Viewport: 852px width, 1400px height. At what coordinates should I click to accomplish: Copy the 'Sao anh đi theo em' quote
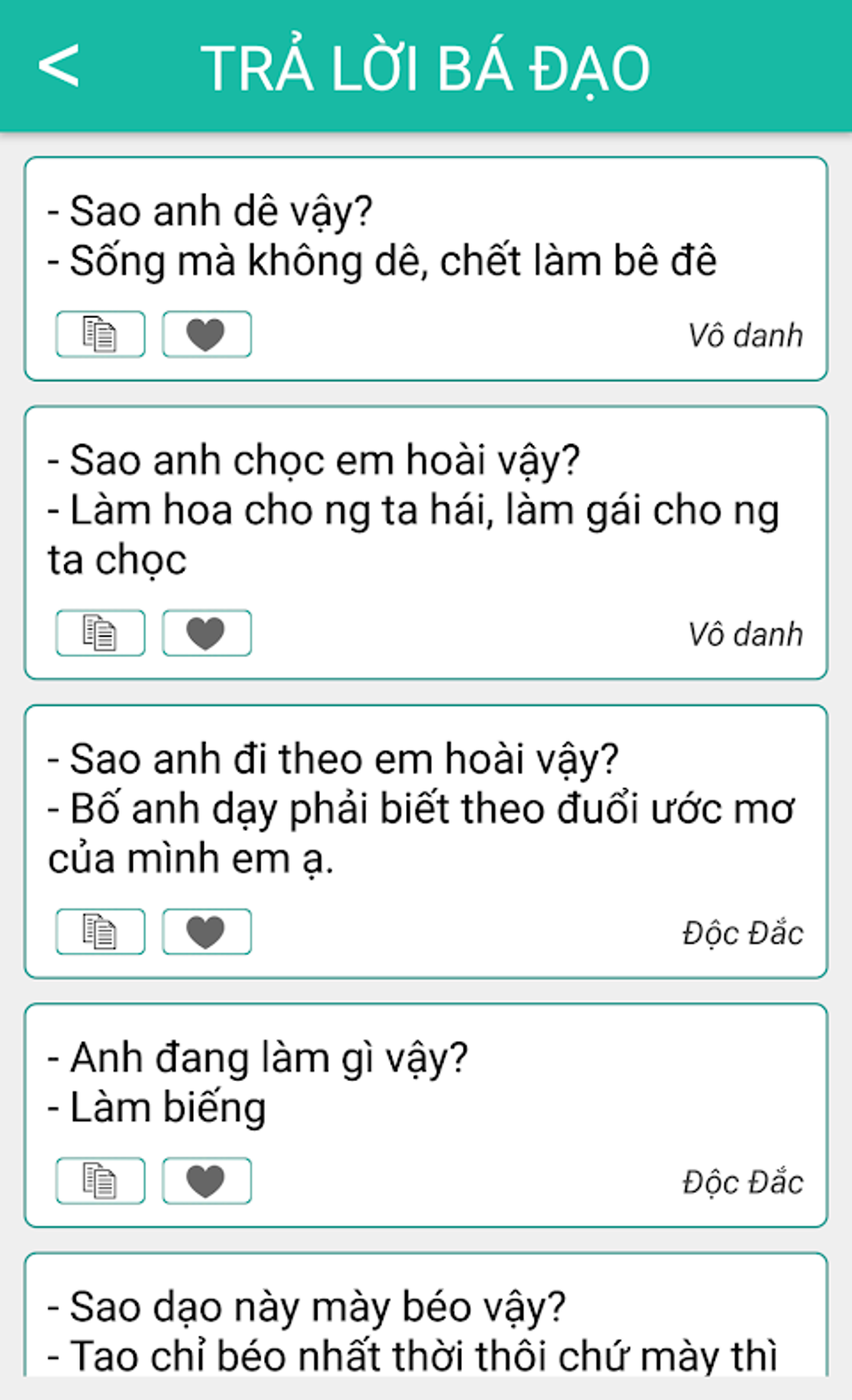point(100,932)
